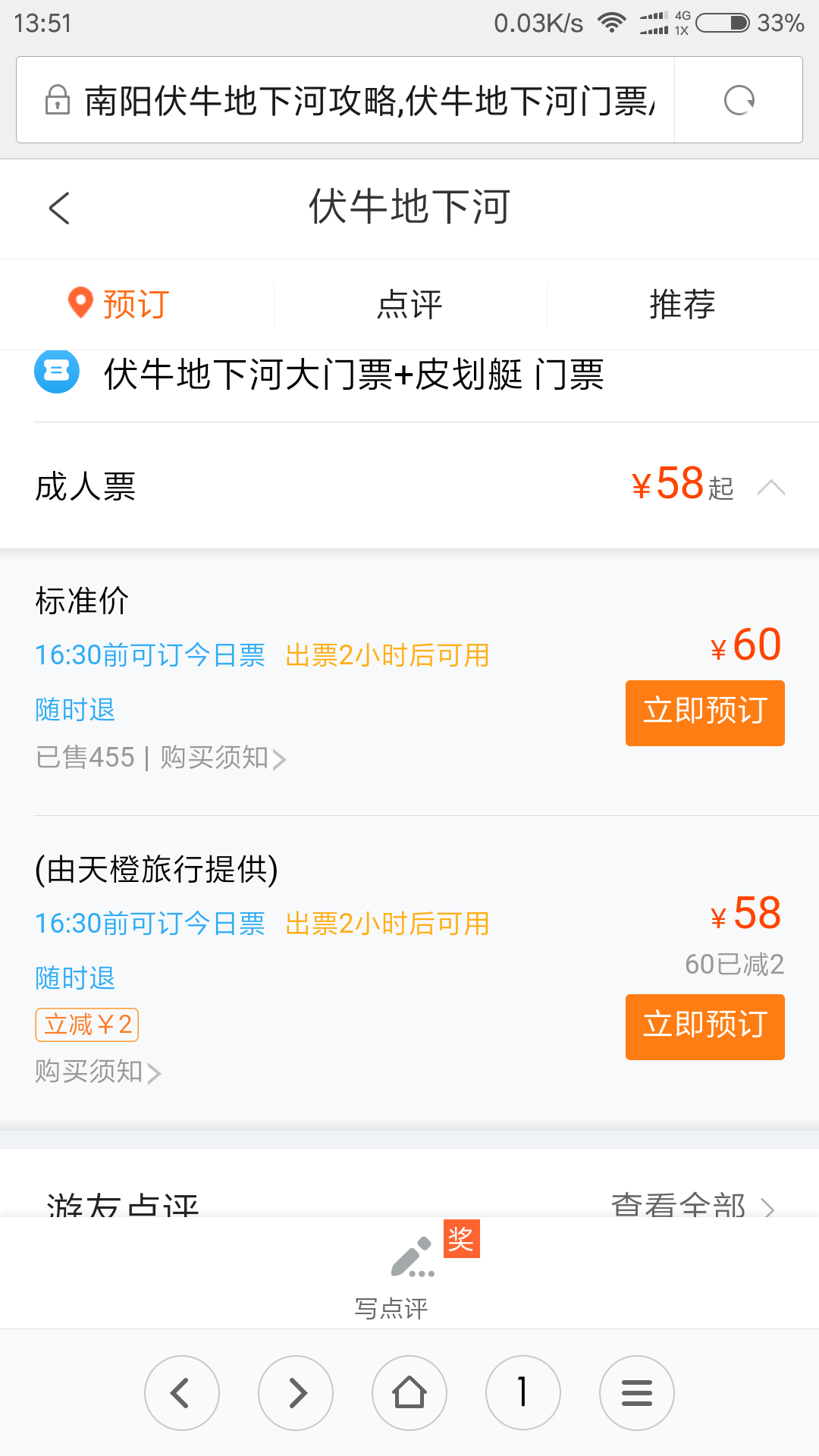Open the browser home page
819x1456 pixels.
click(x=409, y=1393)
